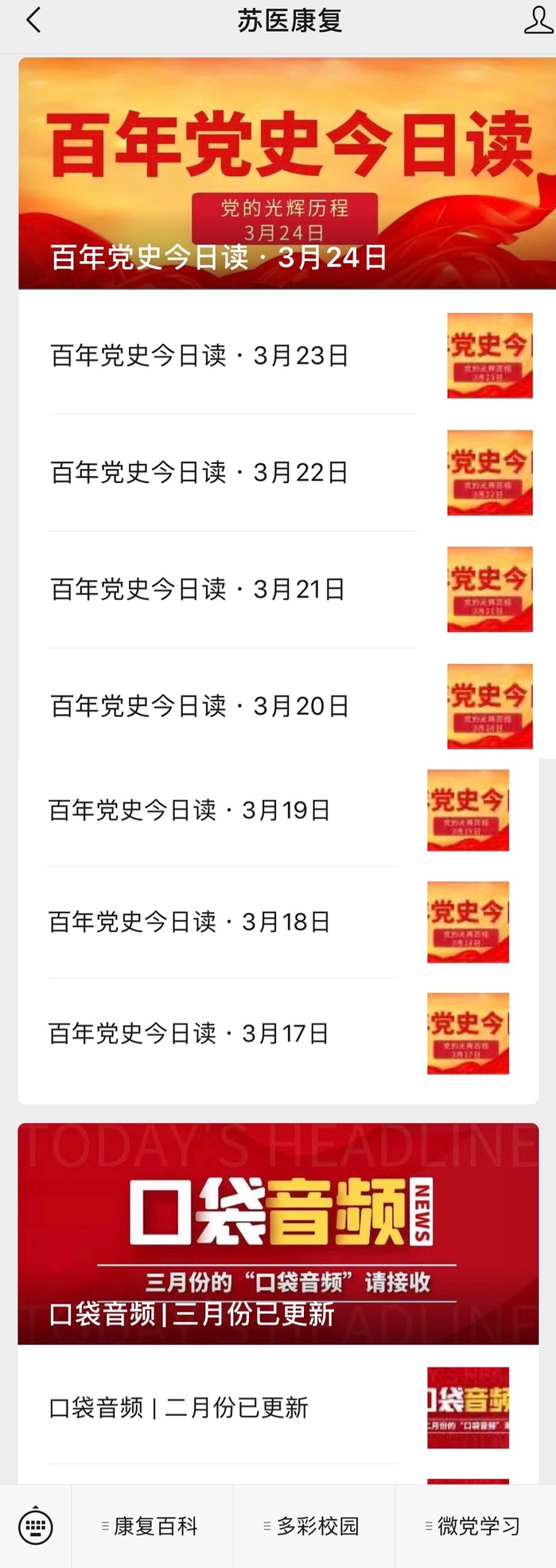Open 百年党史今日读 · 3月17日

point(189,1033)
